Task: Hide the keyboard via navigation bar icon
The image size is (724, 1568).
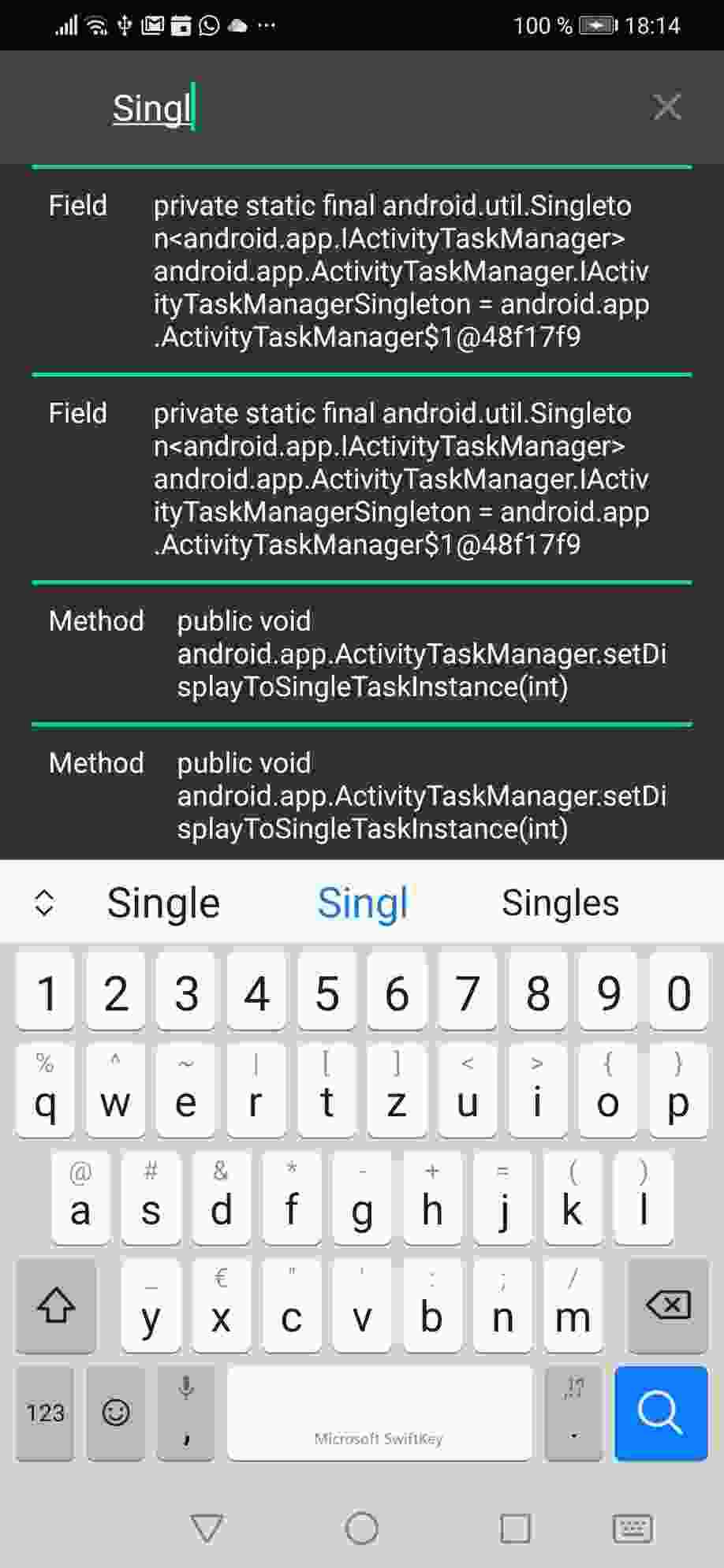Action: click(633, 1529)
